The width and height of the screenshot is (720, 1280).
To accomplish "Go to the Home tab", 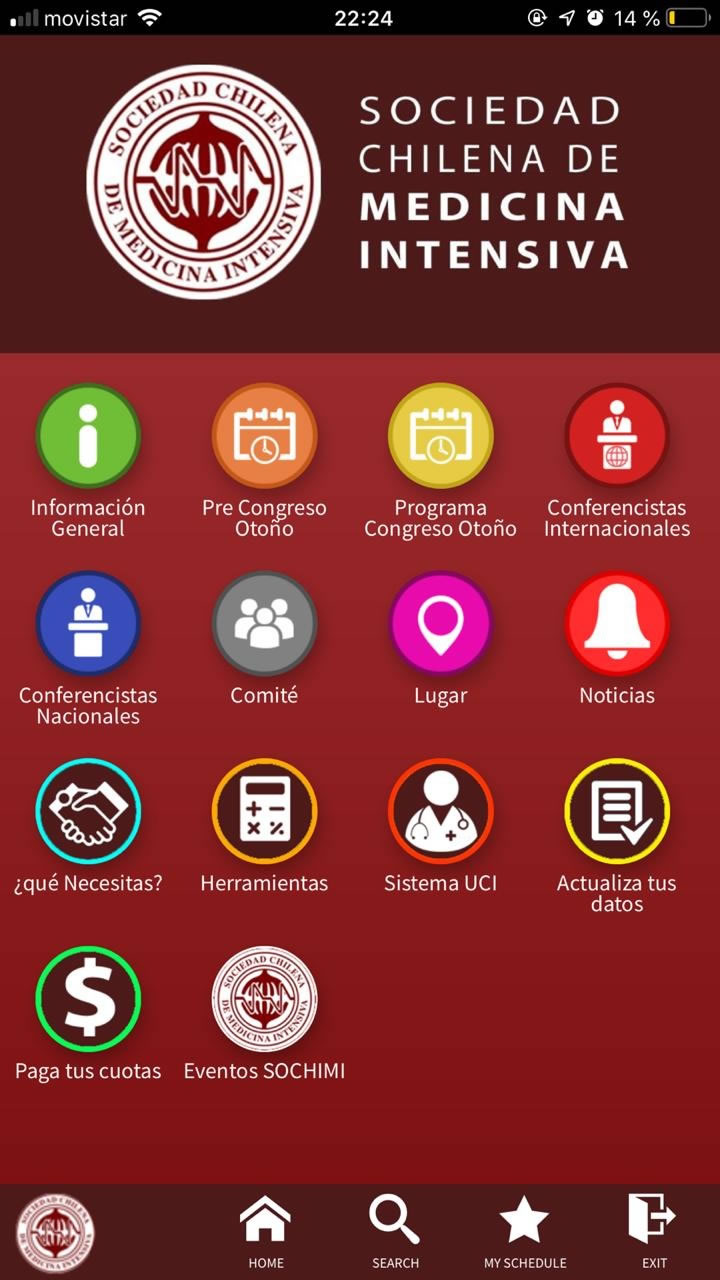I will point(266,1232).
